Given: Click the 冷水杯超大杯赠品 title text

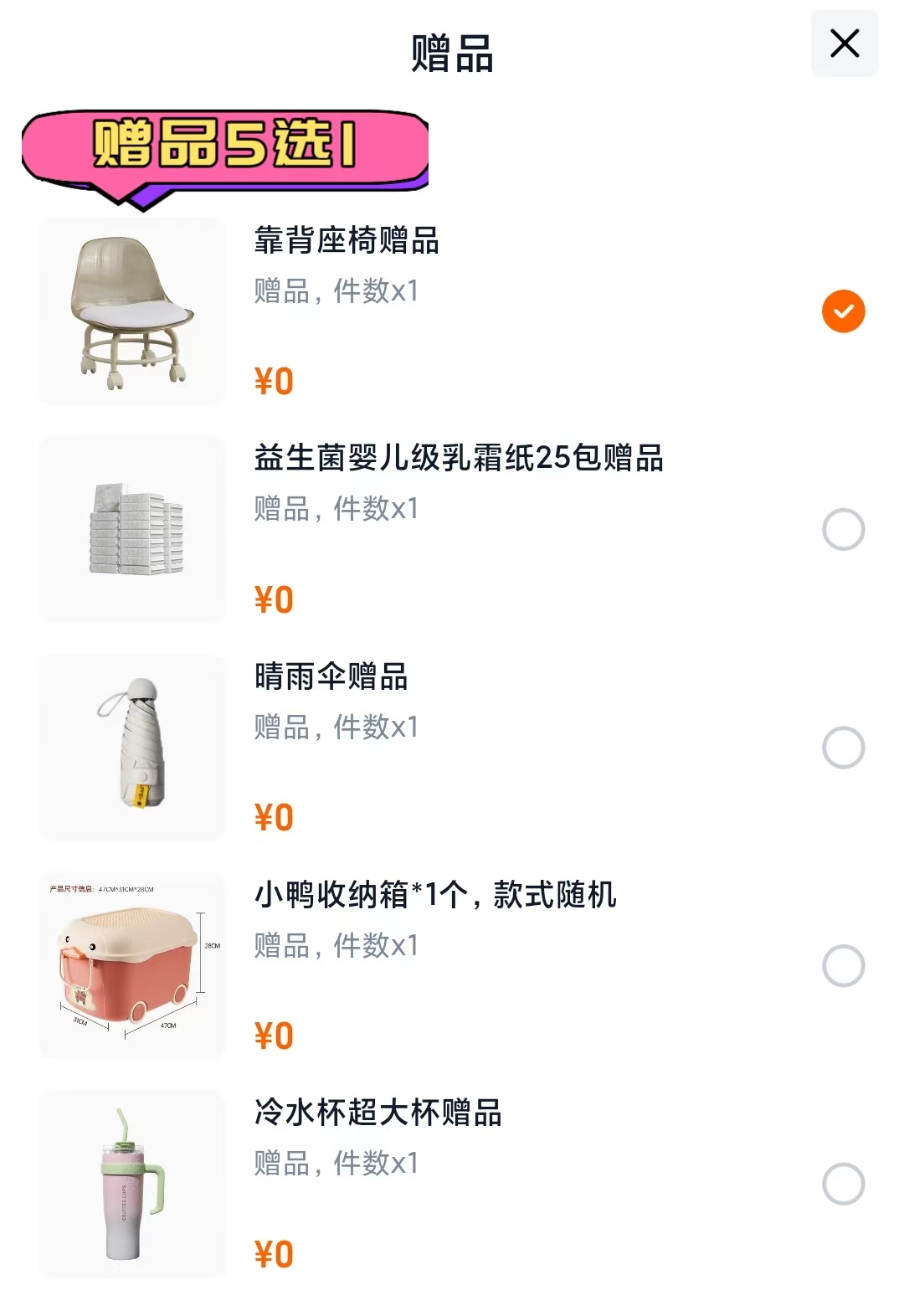Looking at the screenshot, I should (376, 1113).
